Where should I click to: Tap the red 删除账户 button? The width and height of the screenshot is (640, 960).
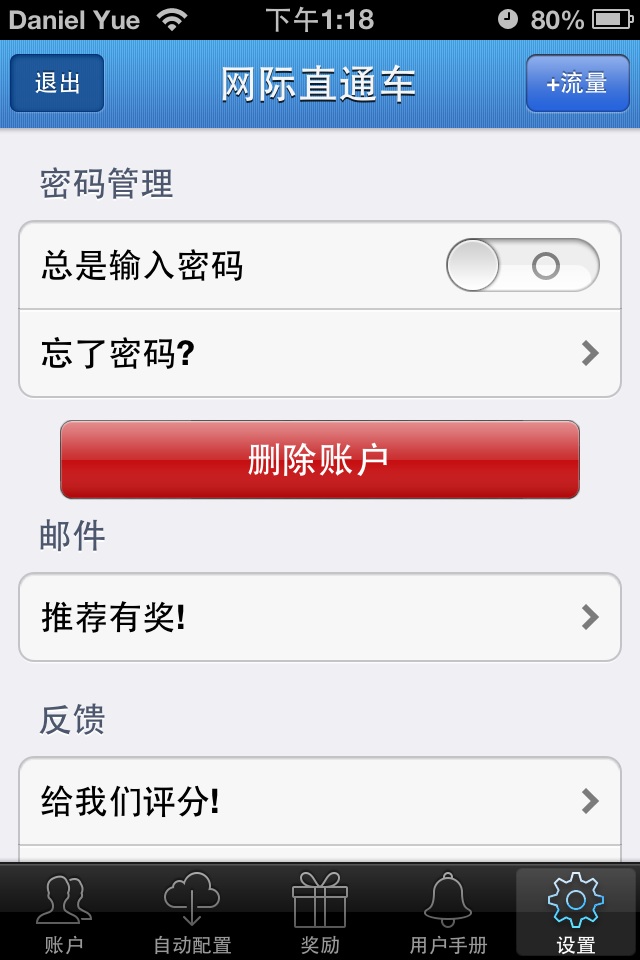[x=320, y=460]
